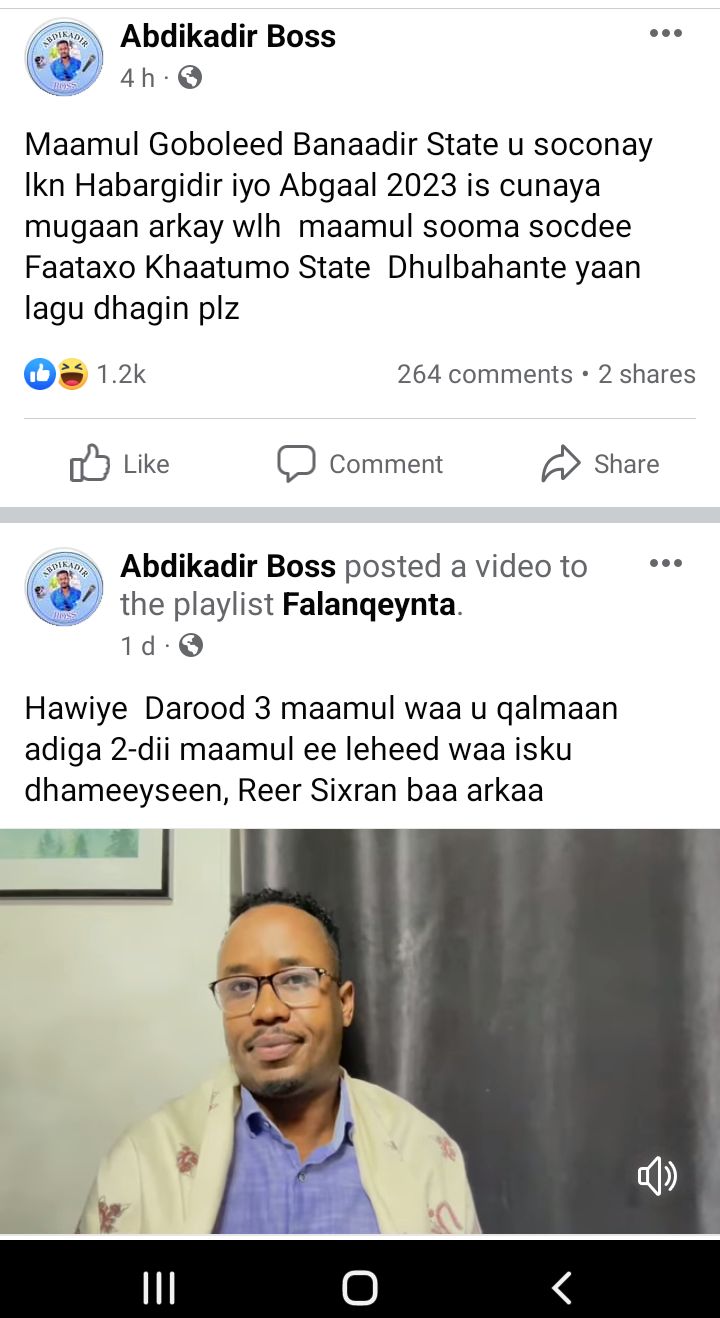Go to the home screen

click(x=360, y=1287)
